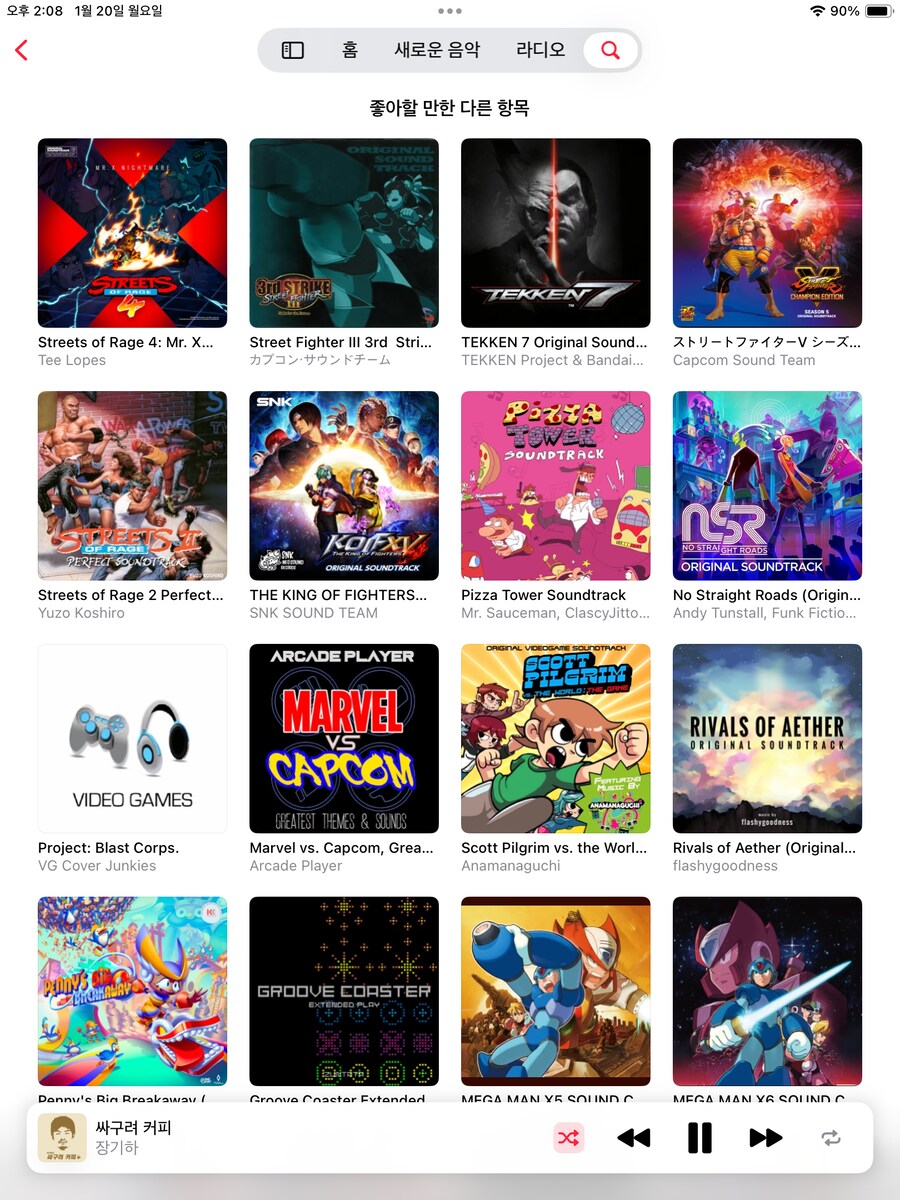Screen dimensions: 900x1200
Task: Open the search tab
Action: tap(610, 50)
